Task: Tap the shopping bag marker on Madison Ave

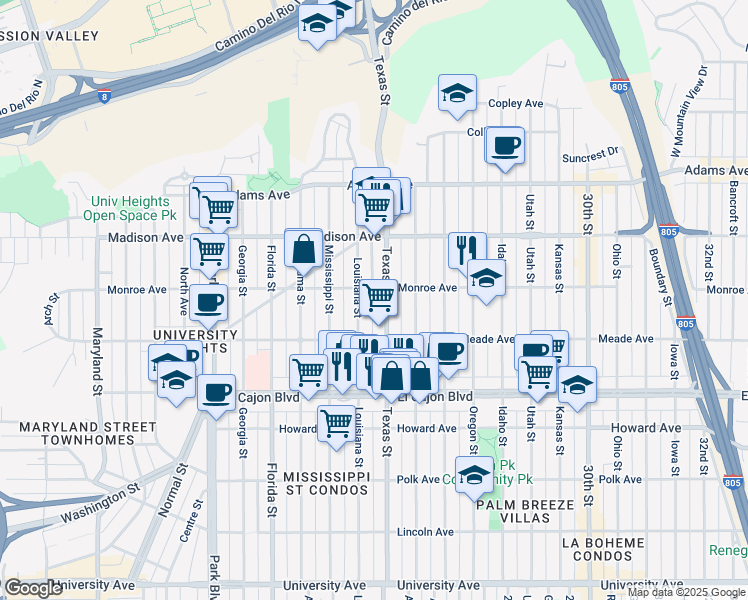Action: coord(304,250)
